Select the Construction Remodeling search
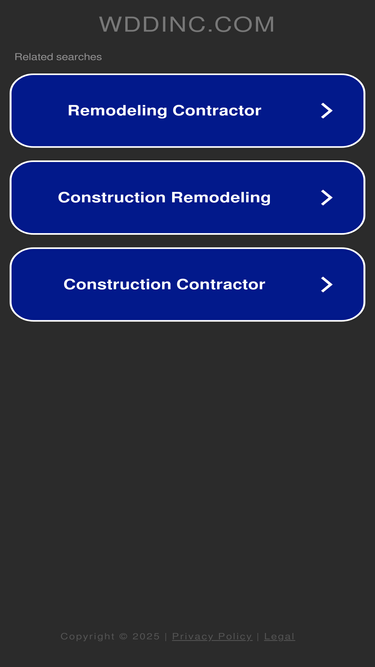Screen dimensions: 375x667 (188, 197)
